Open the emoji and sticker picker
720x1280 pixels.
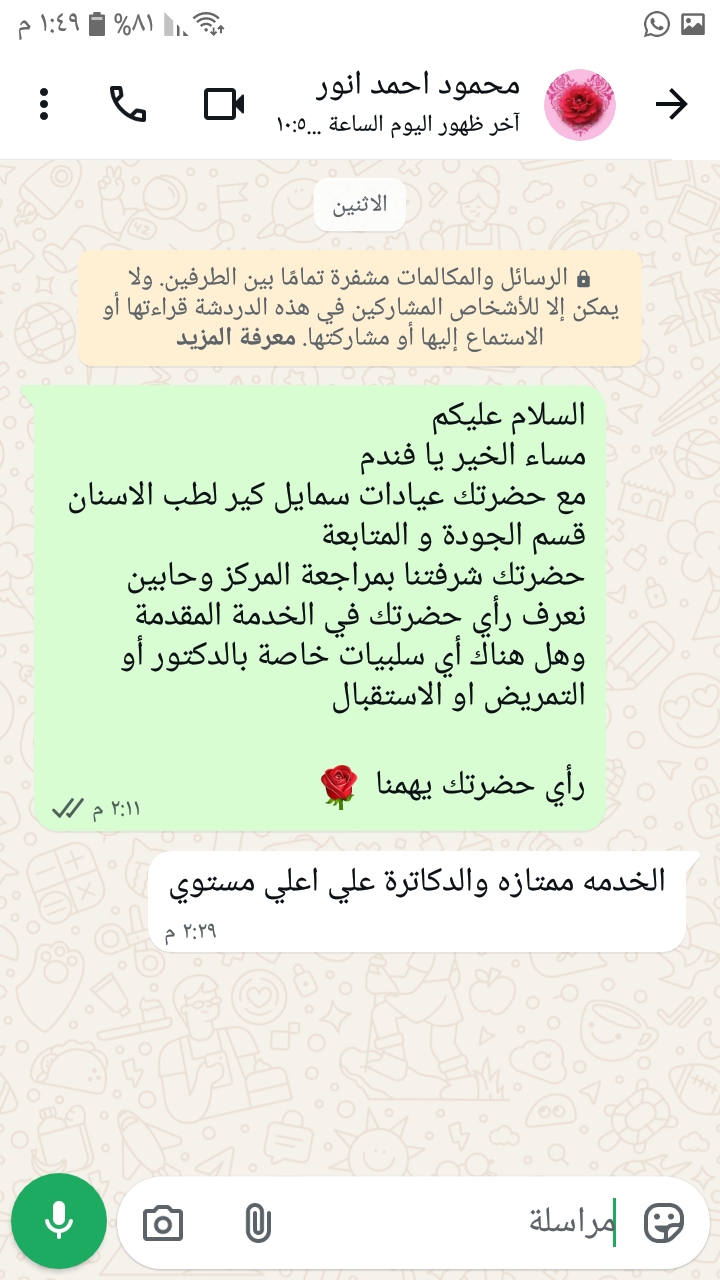[x=663, y=1222]
